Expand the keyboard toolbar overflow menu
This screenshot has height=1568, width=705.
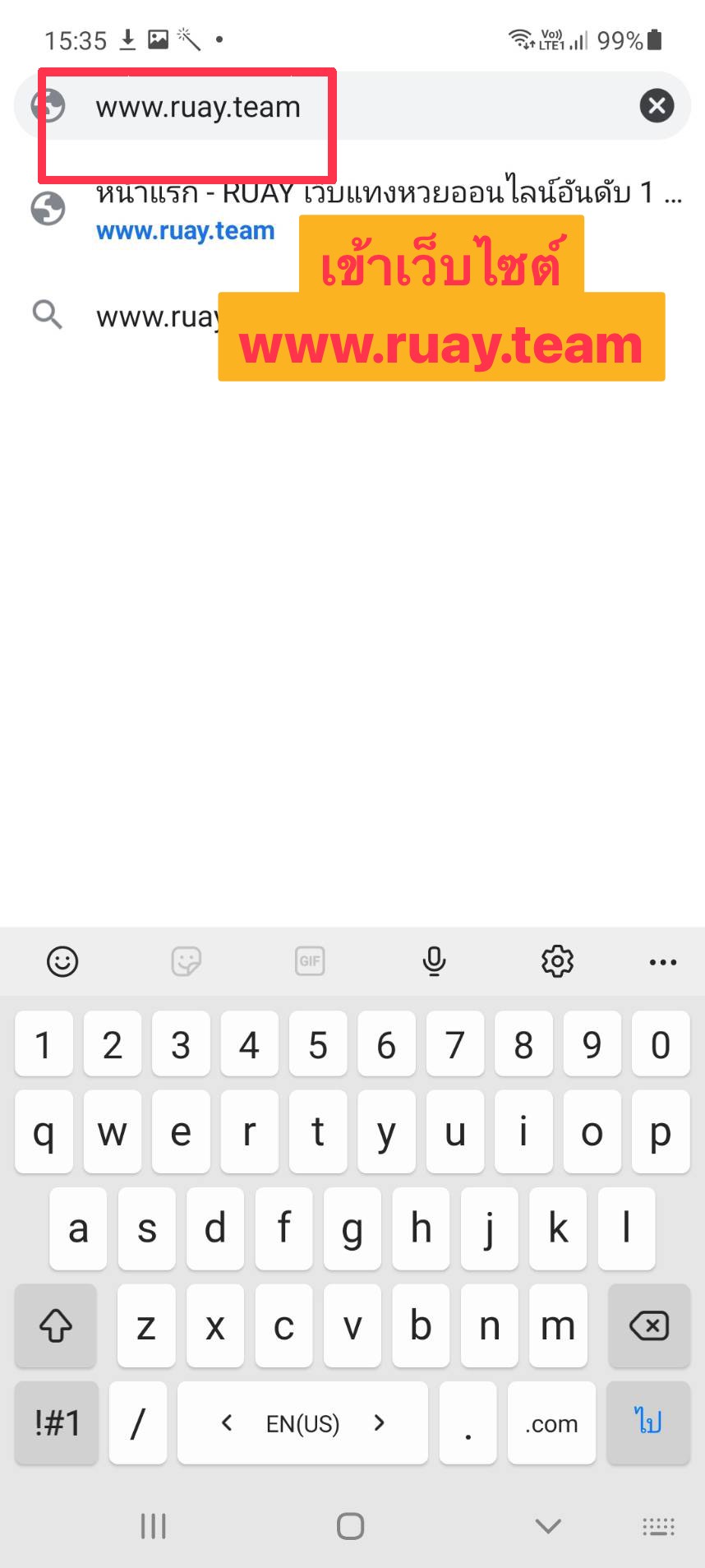(x=662, y=961)
